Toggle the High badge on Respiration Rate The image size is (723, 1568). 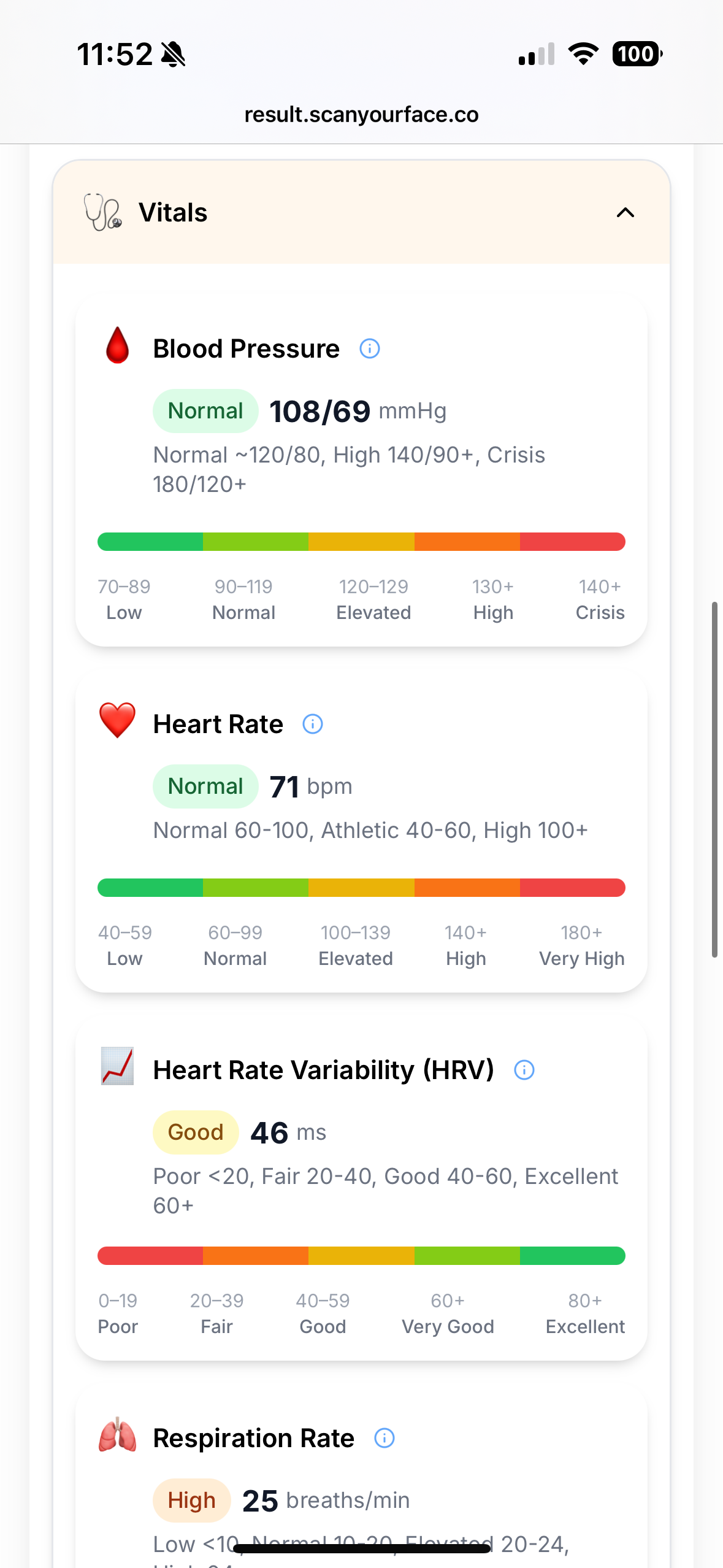pos(191,1500)
